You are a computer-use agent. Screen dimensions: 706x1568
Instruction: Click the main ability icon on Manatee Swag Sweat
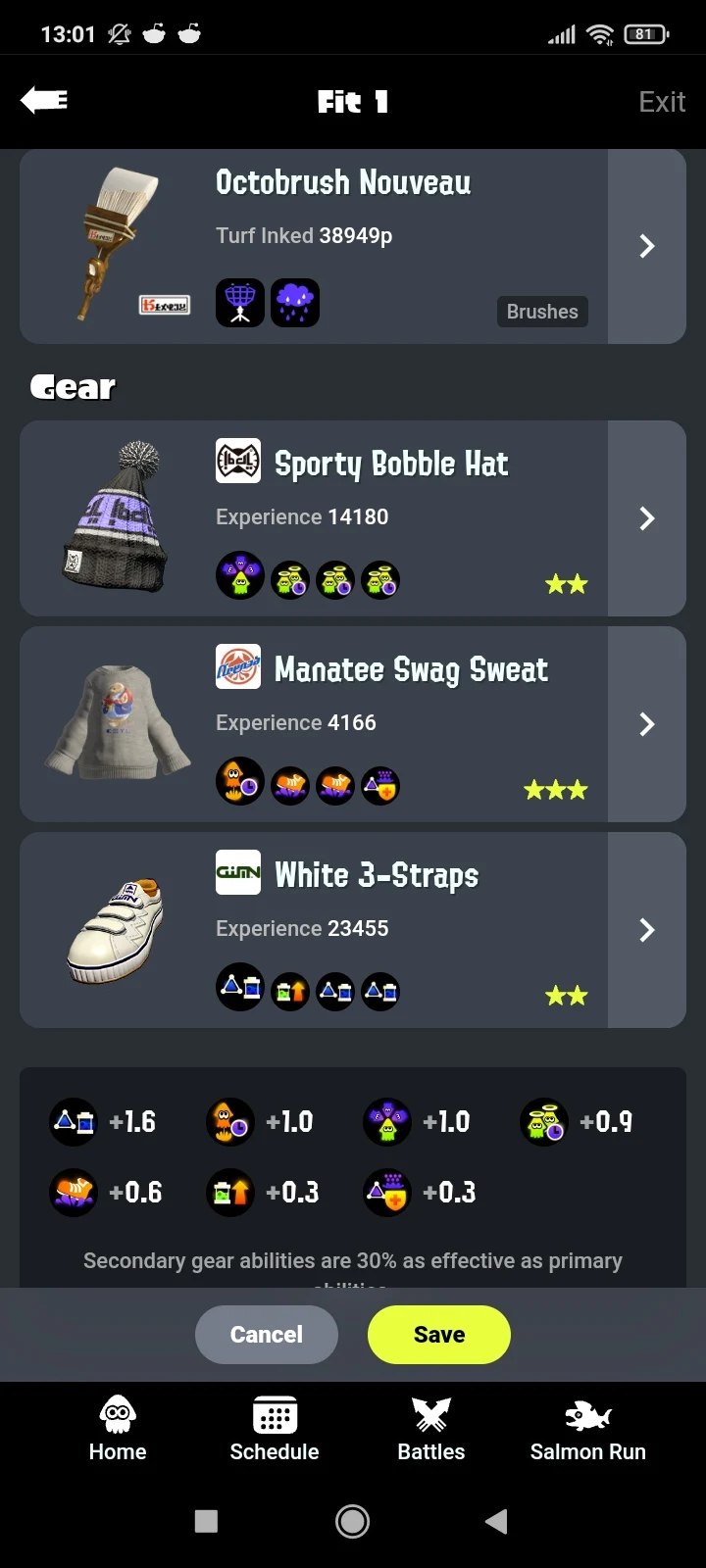[240, 781]
